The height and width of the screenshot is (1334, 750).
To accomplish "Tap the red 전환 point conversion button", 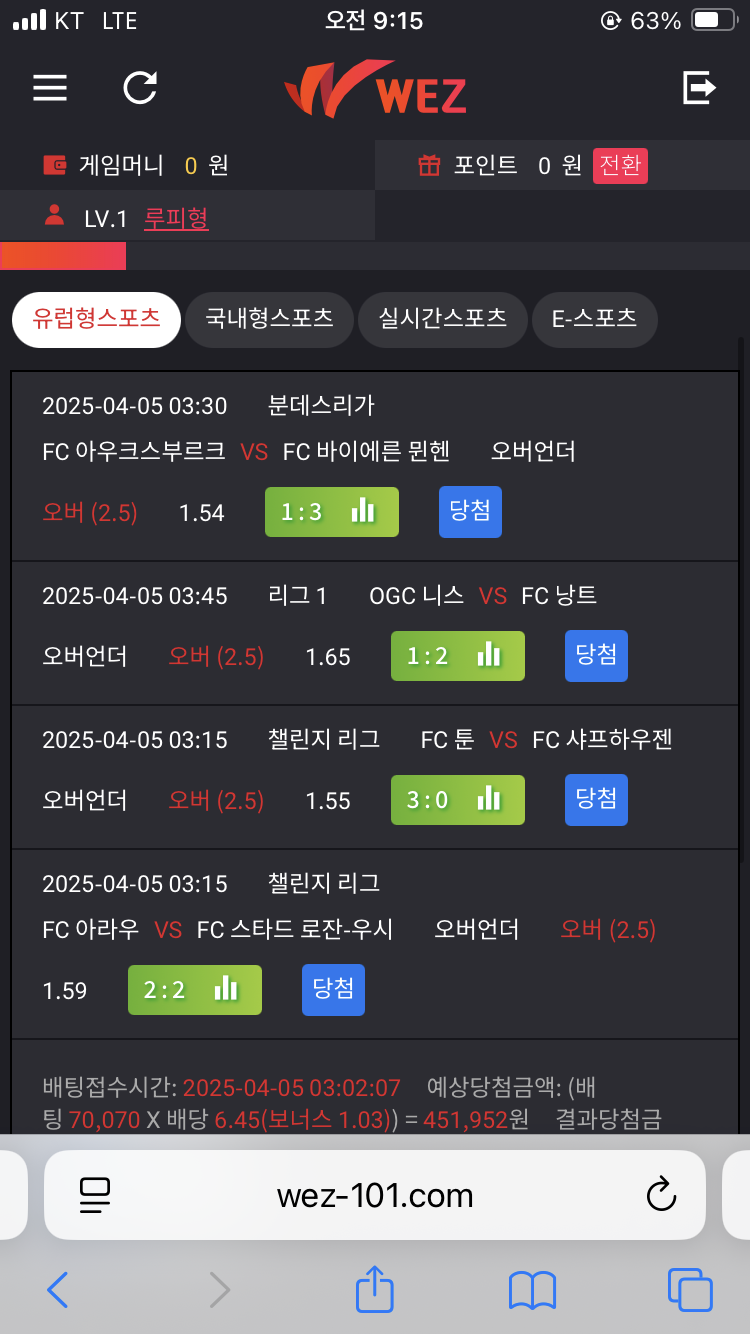I will click(x=620, y=165).
